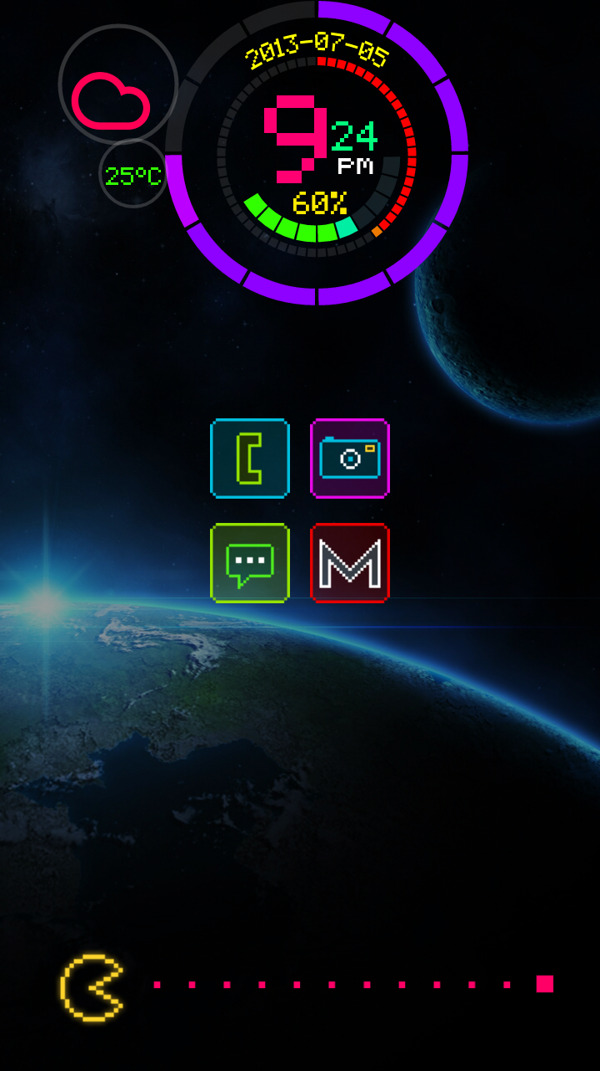The image size is (600, 1071).
Task: Open the messaging speech-bubble icon
Action: click(250, 563)
